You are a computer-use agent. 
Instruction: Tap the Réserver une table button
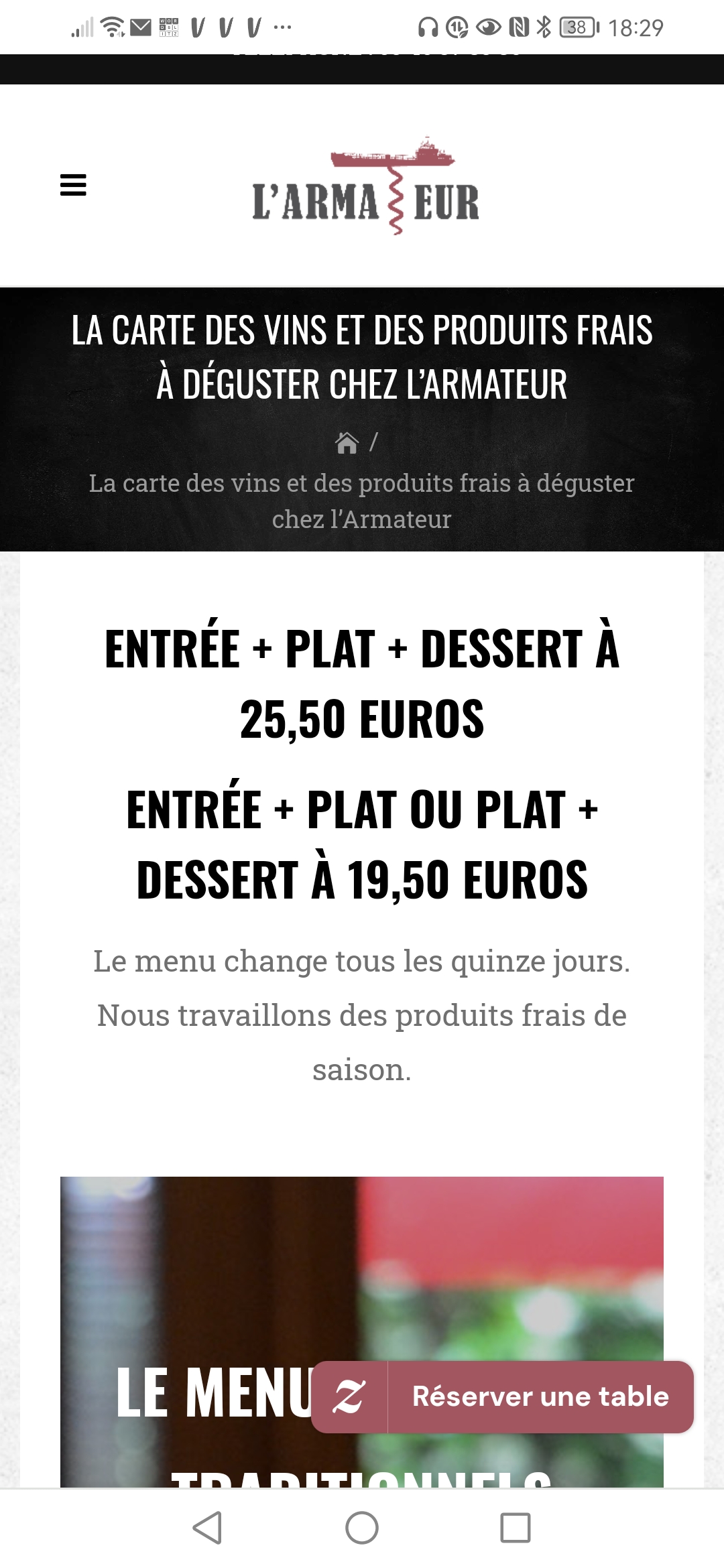coord(503,1396)
